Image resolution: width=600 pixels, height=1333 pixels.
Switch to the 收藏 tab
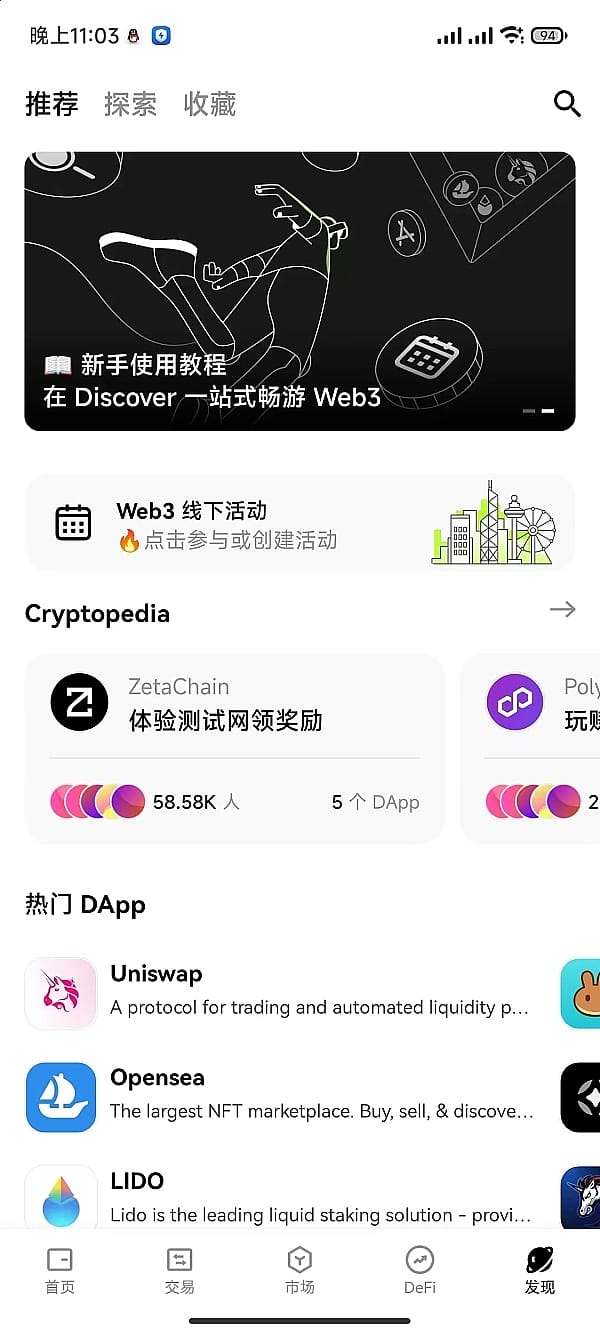coord(210,104)
